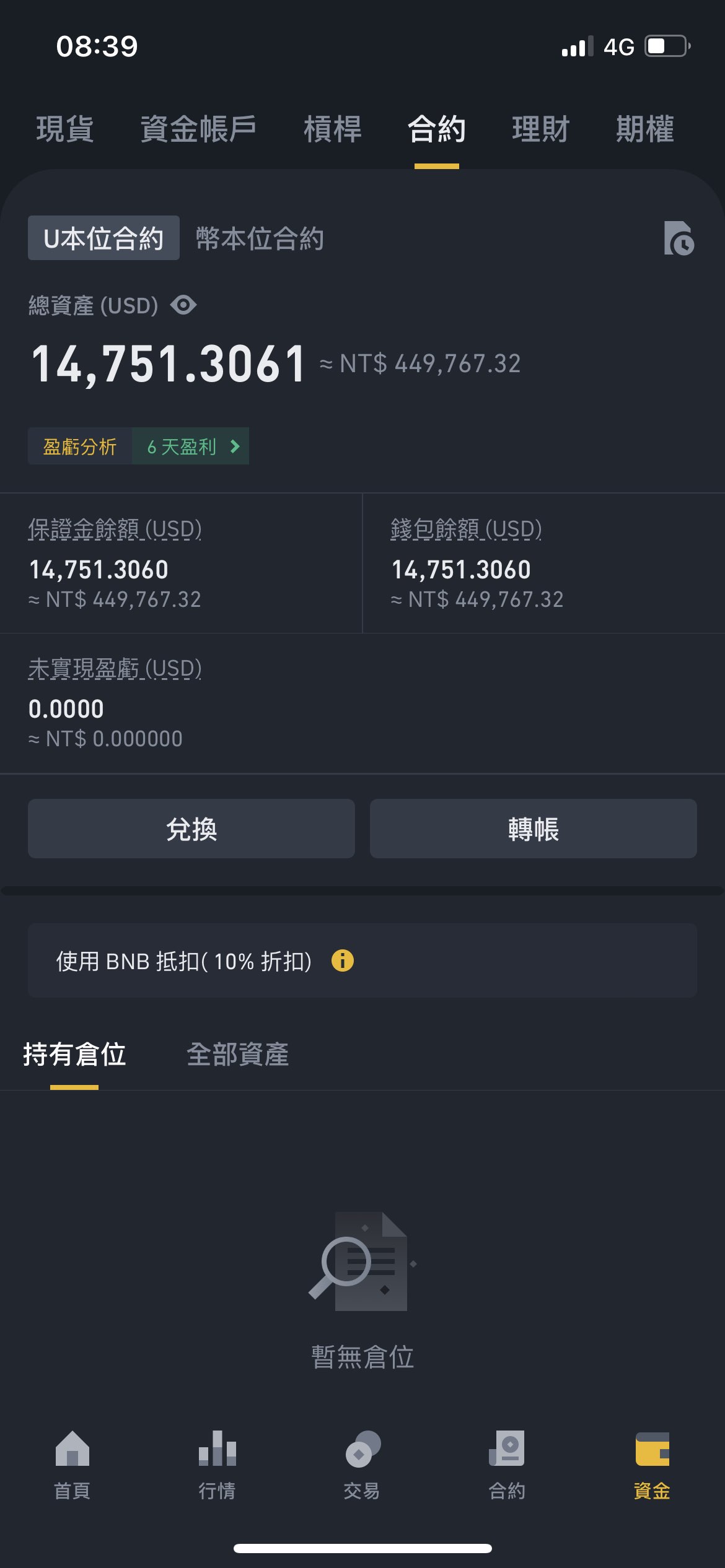The width and height of the screenshot is (725, 1568).
Task: Select 幣本位合約 segment
Action: [x=260, y=238]
